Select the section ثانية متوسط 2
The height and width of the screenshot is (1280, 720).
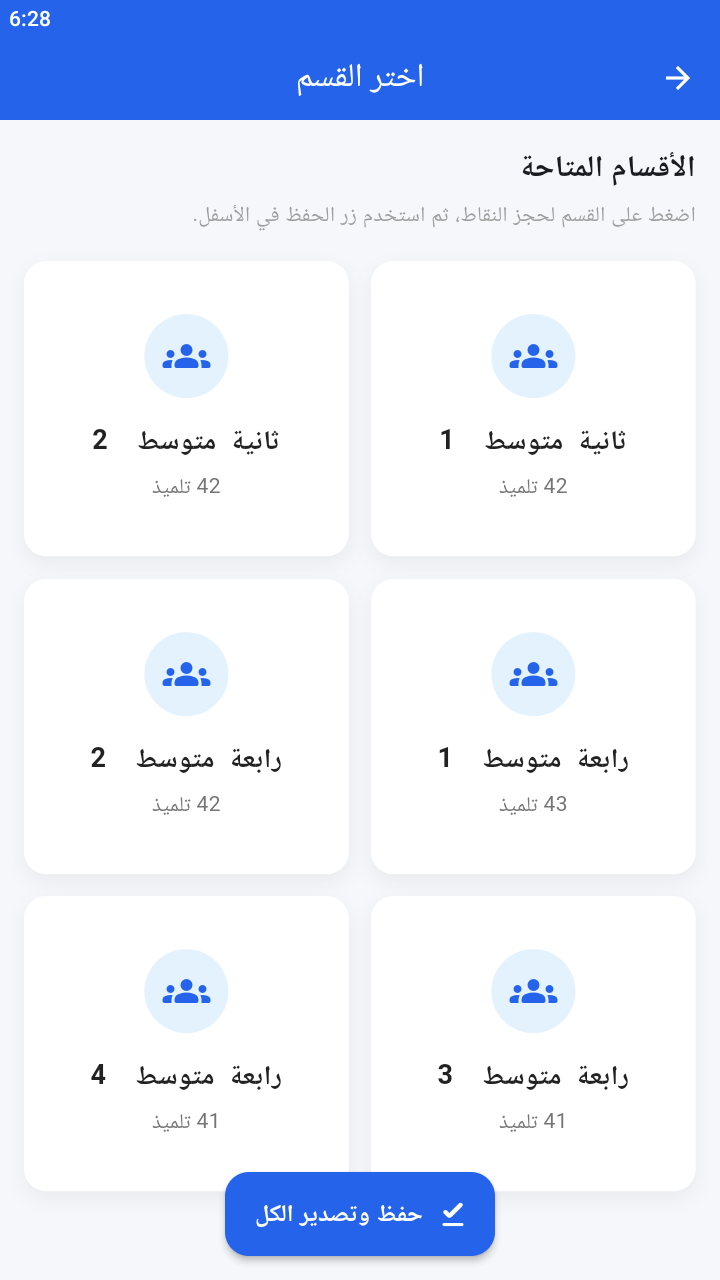tap(186, 408)
